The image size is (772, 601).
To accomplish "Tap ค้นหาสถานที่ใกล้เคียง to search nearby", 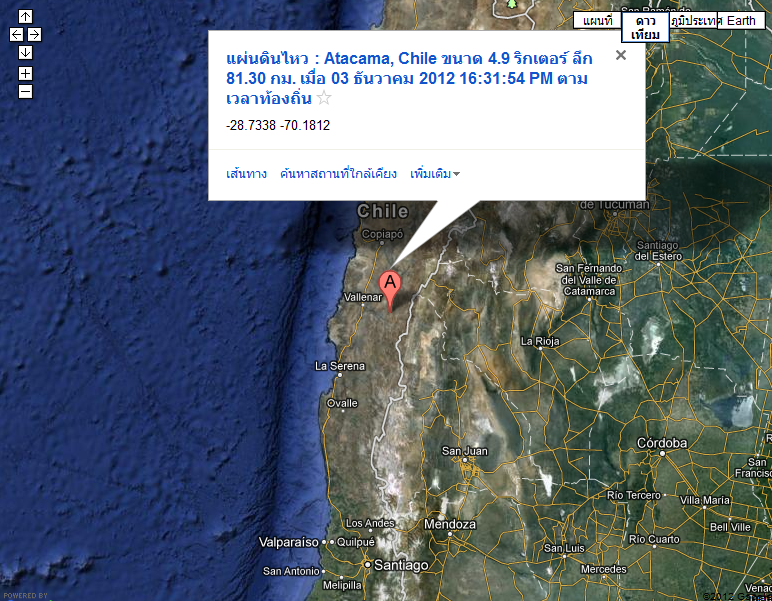I will click(x=339, y=174).
